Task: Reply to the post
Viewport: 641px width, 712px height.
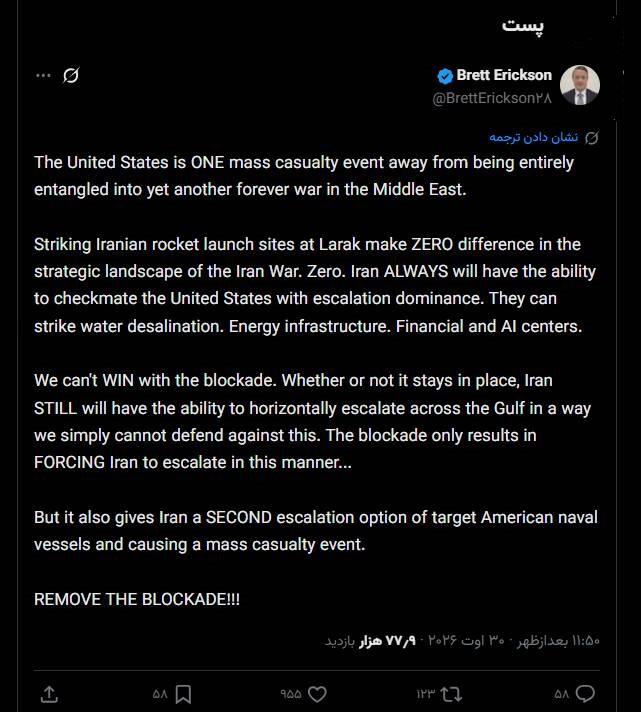Action: pyautogui.click(x=585, y=694)
